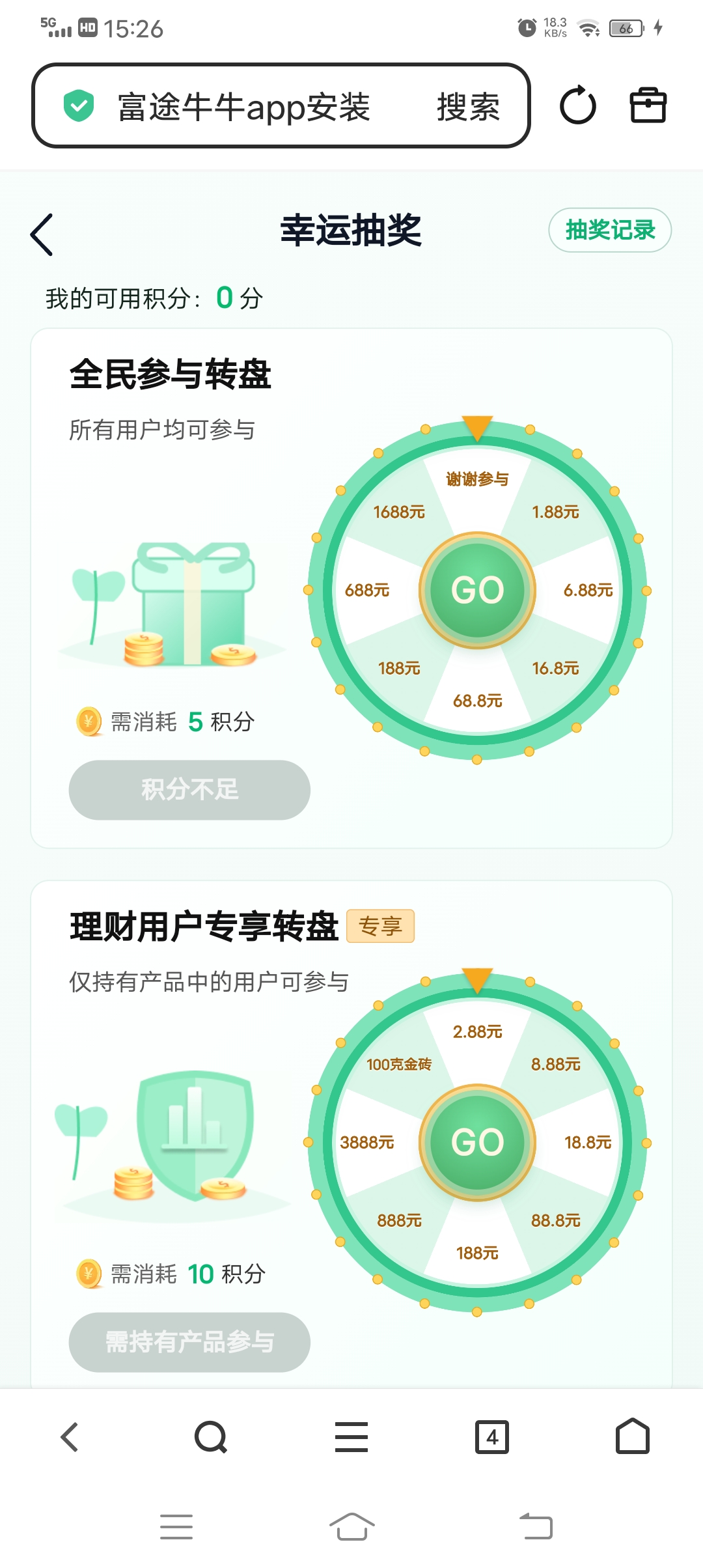
Task: Tap the 需持有产品参与 button
Action: 189,1342
